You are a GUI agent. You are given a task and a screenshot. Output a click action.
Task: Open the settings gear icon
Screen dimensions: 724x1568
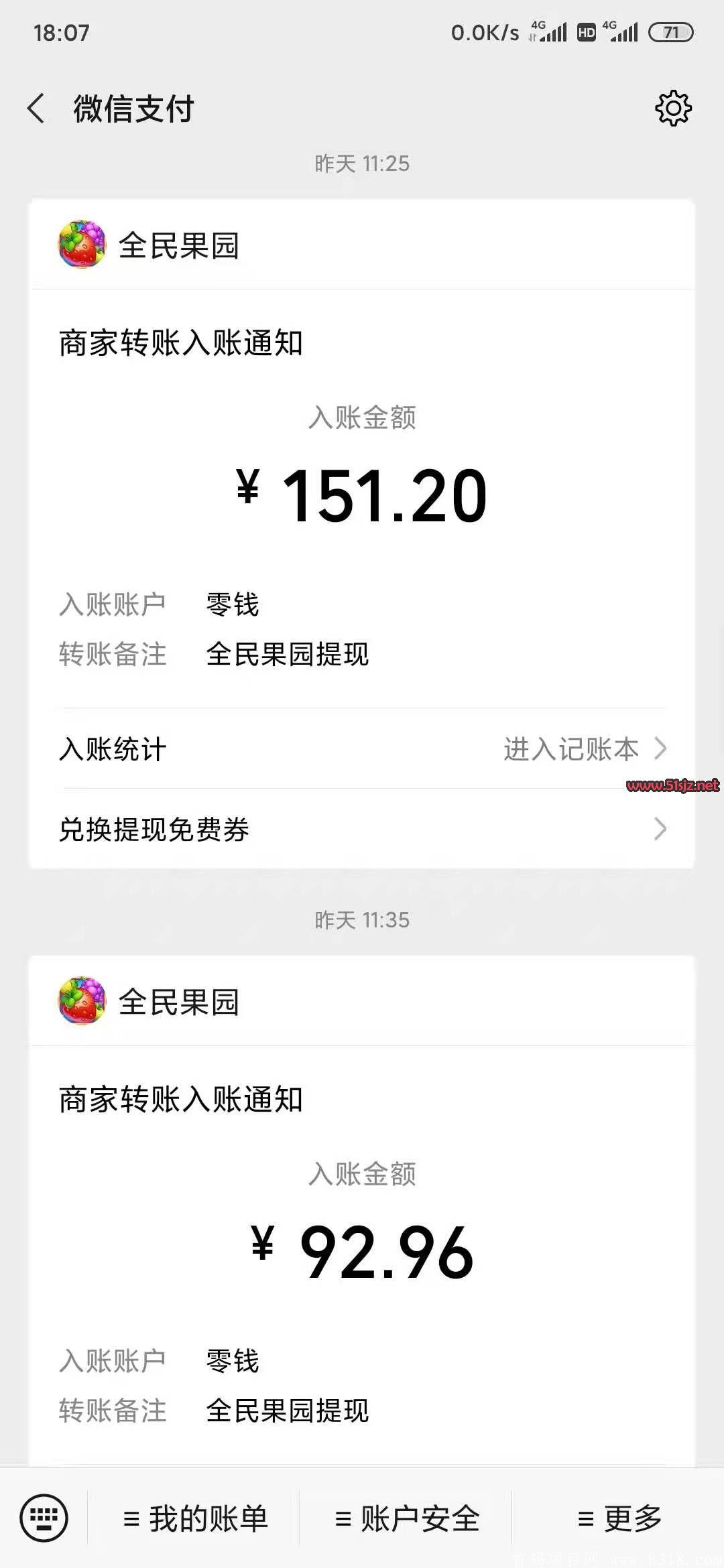click(x=673, y=108)
